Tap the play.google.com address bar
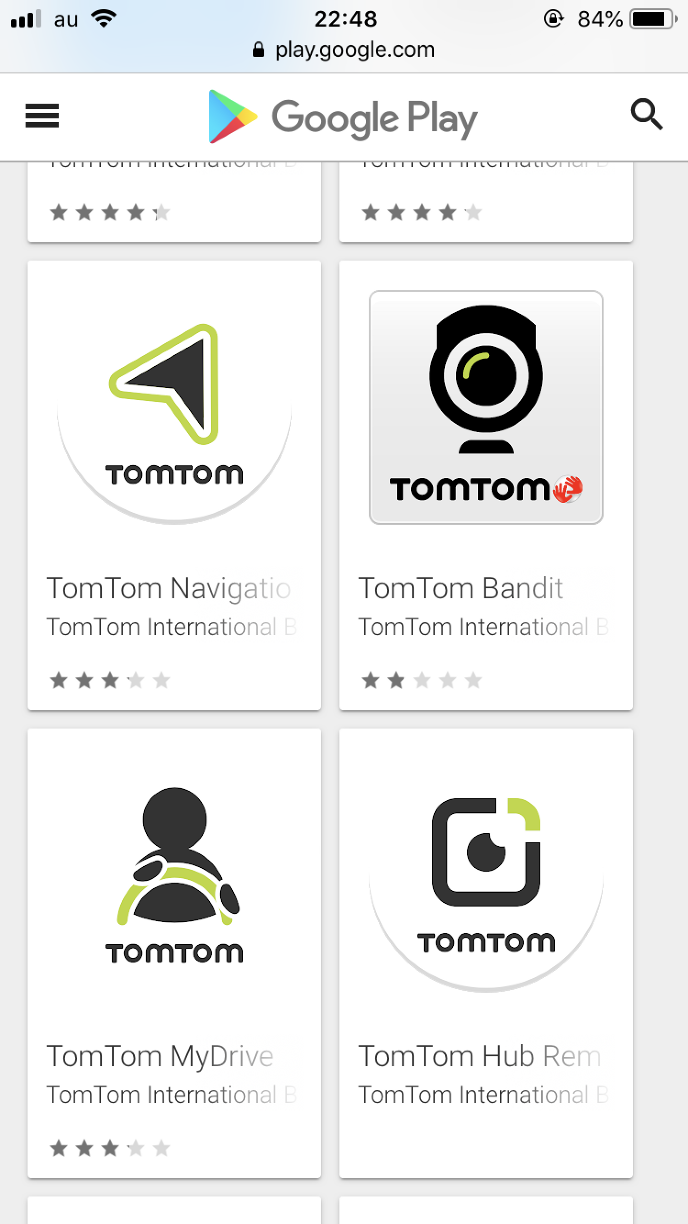The height and width of the screenshot is (1224, 688). pyautogui.click(x=344, y=49)
